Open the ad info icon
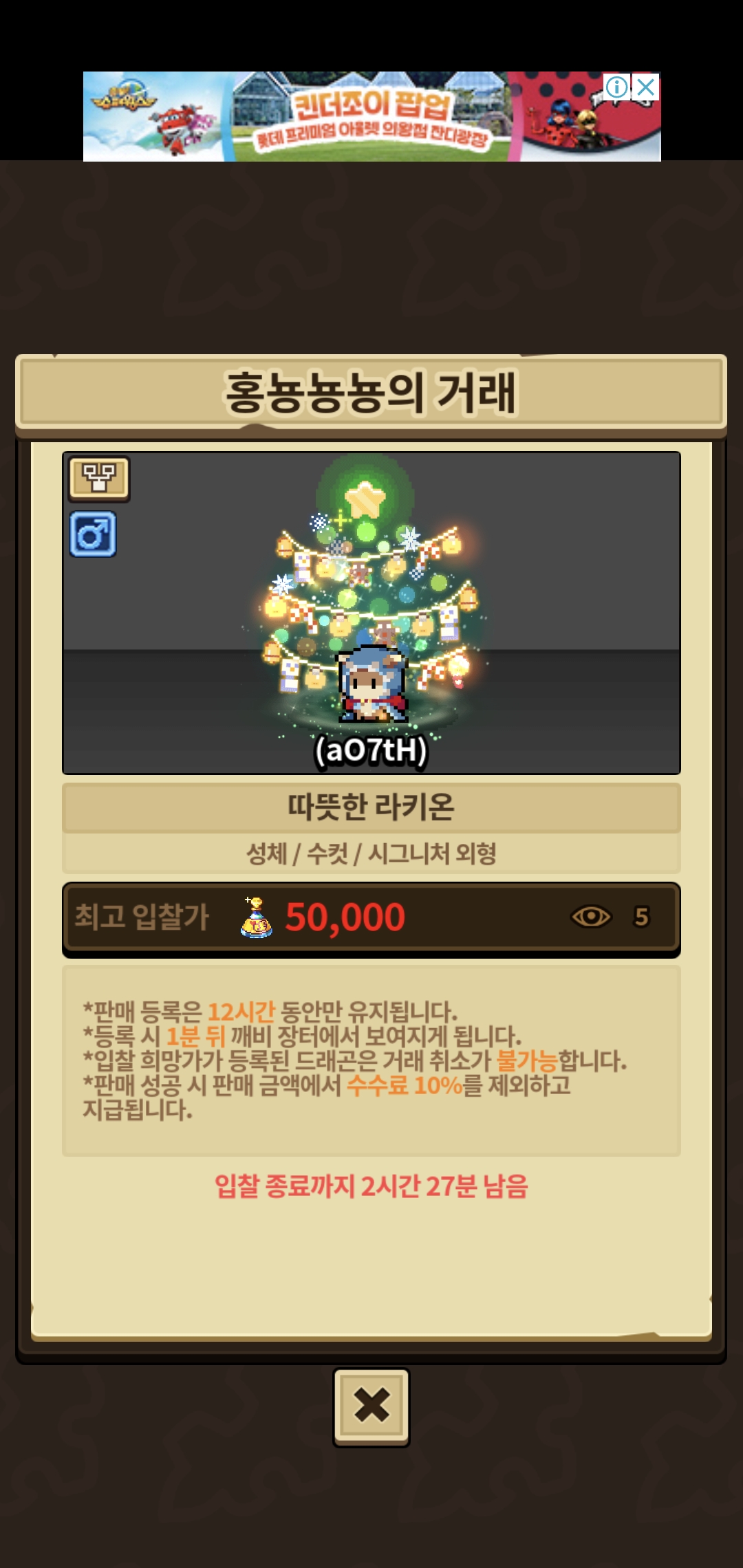The height and width of the screenshot is (1568, 743). pyautogui.click(x=617, y=87)
